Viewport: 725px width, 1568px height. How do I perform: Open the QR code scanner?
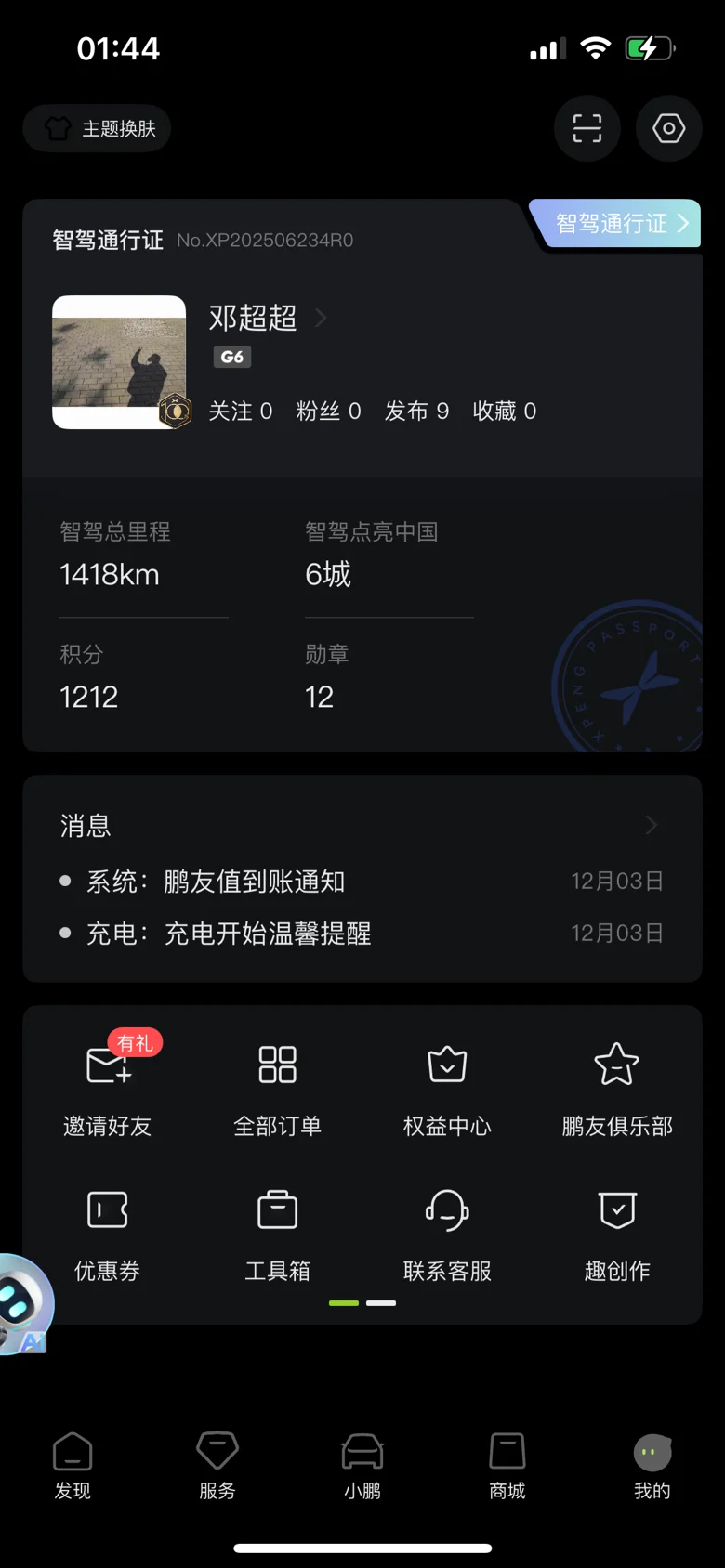pos(587,128)
